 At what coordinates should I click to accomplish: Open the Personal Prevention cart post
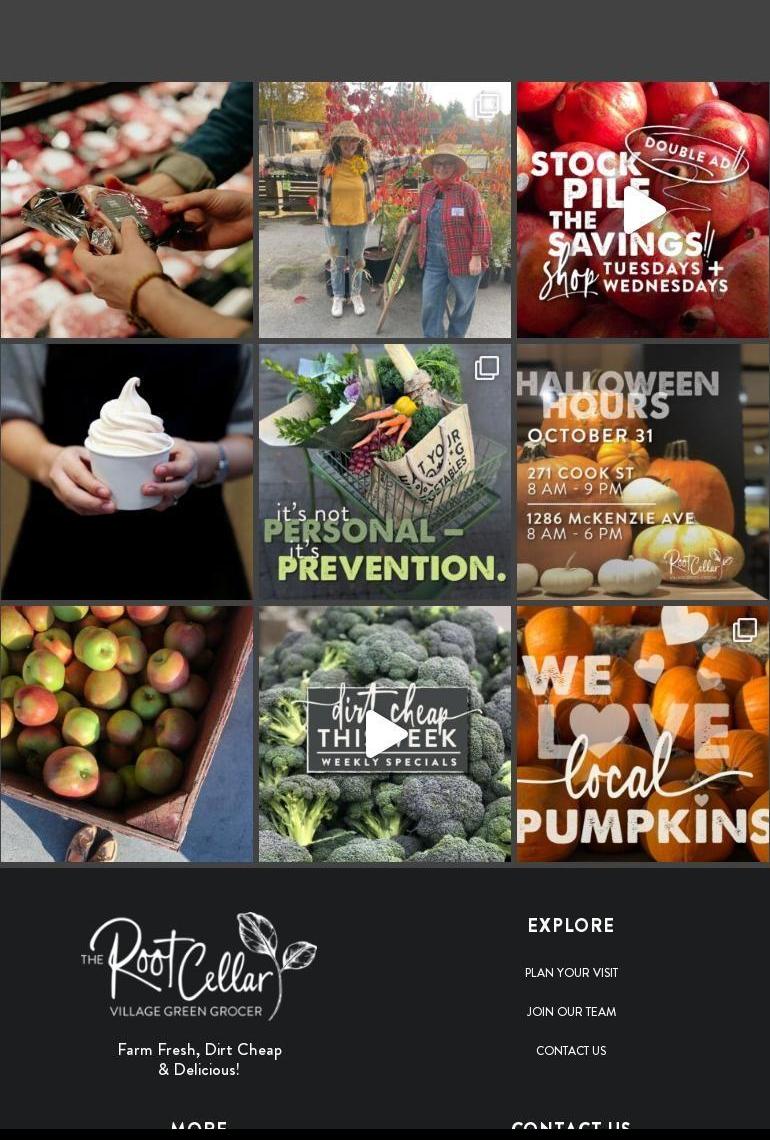385,472
